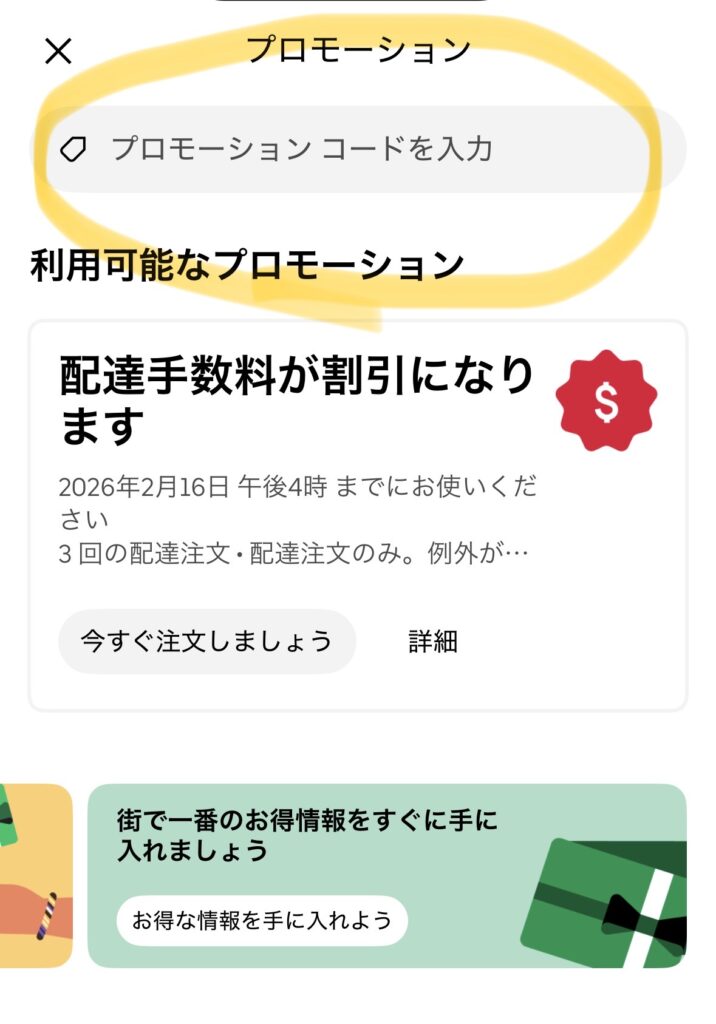Tap お得な情報を手に入れよう button
Viewport: 716px width, 1024px height.
[262, 920]
